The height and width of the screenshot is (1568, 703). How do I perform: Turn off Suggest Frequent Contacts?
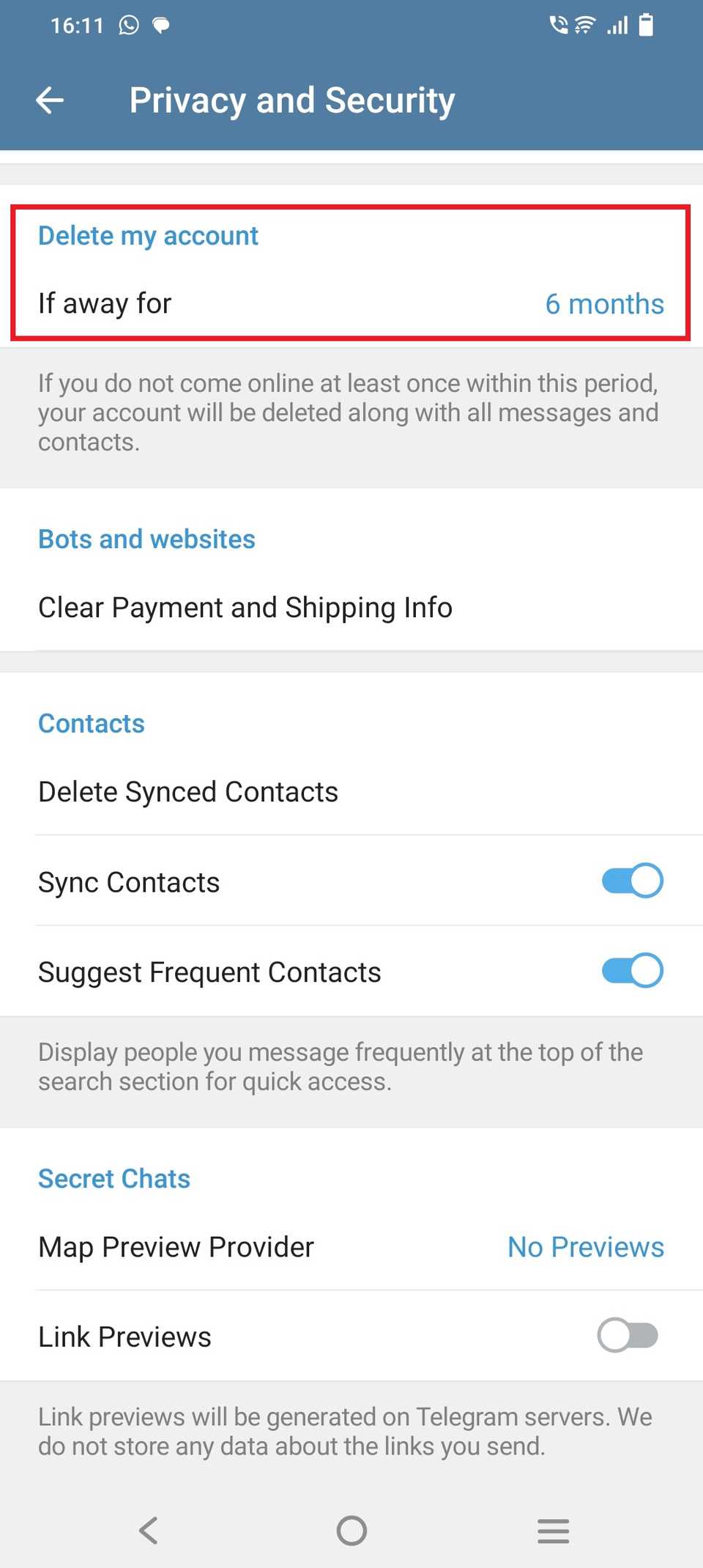[631, 970]
